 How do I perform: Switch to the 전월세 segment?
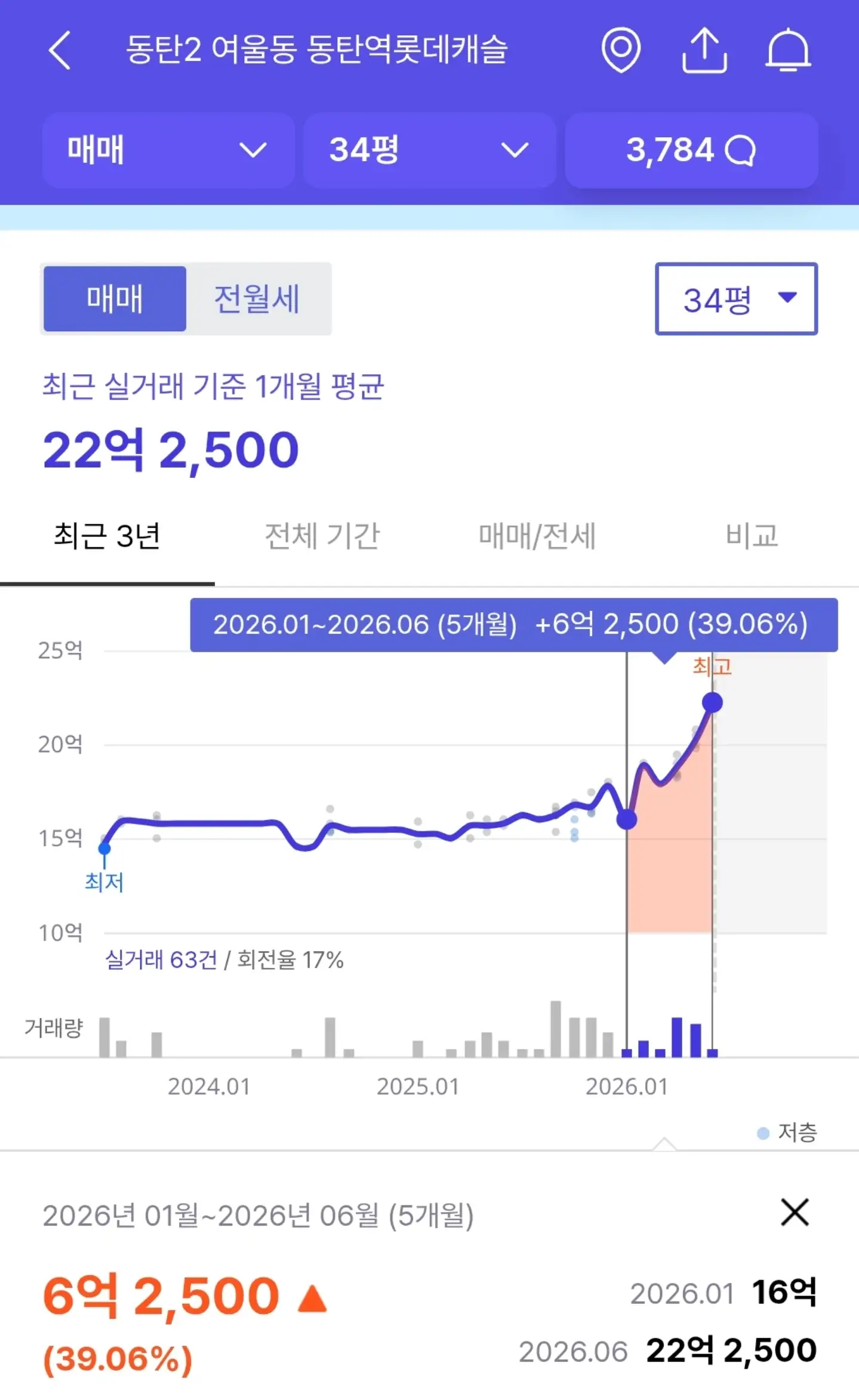point(257,298)
